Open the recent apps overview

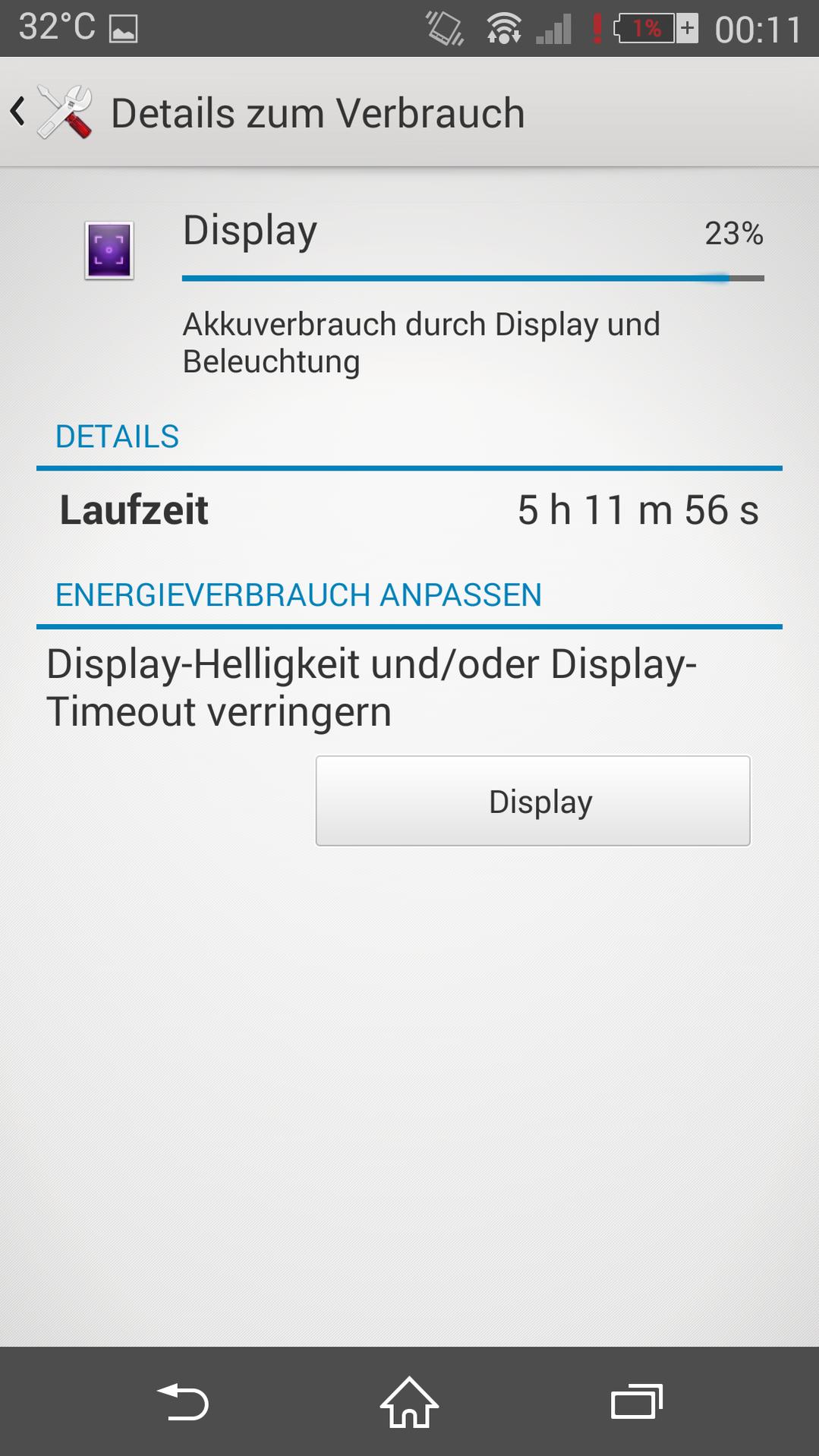(636, 1401)
